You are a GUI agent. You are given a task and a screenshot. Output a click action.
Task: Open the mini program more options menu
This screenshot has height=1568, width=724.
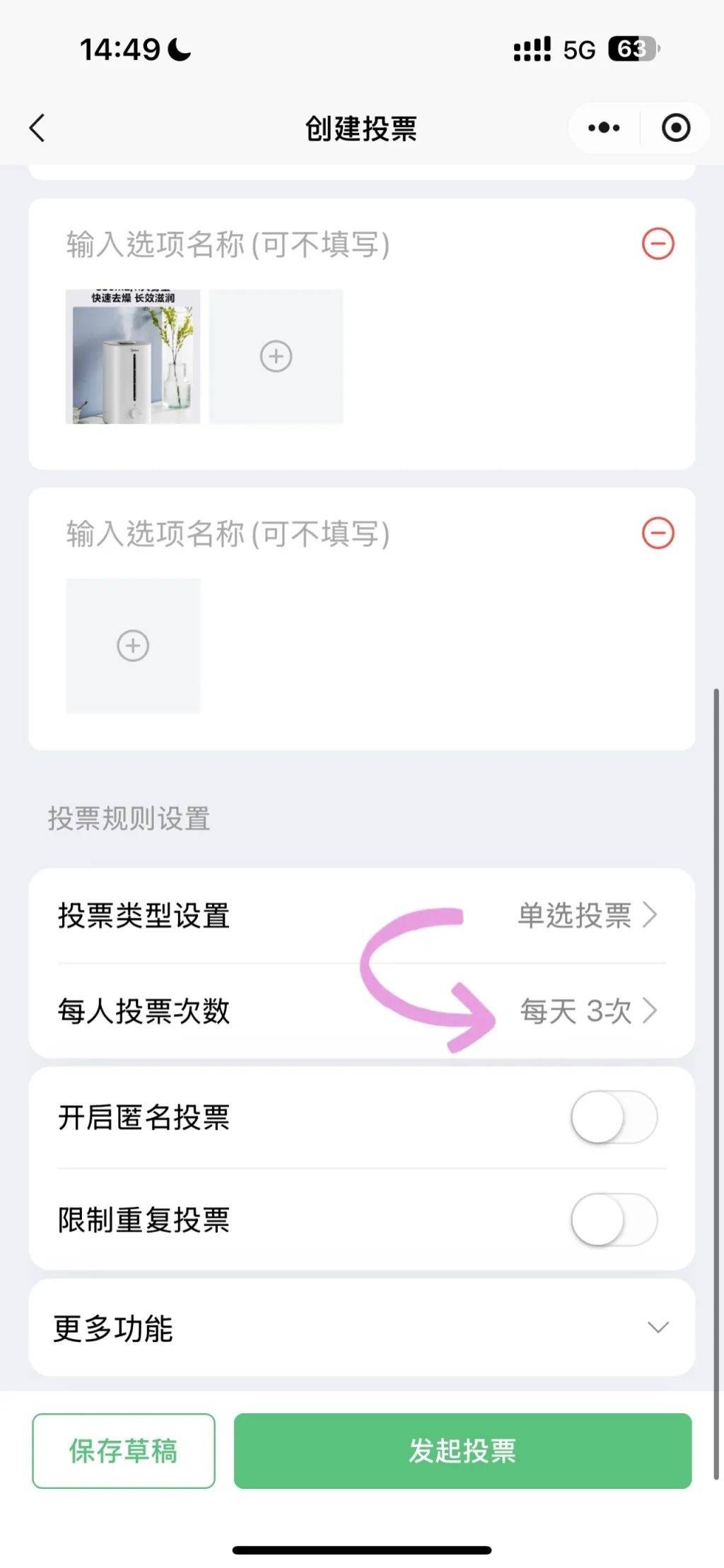coord(604,128)
